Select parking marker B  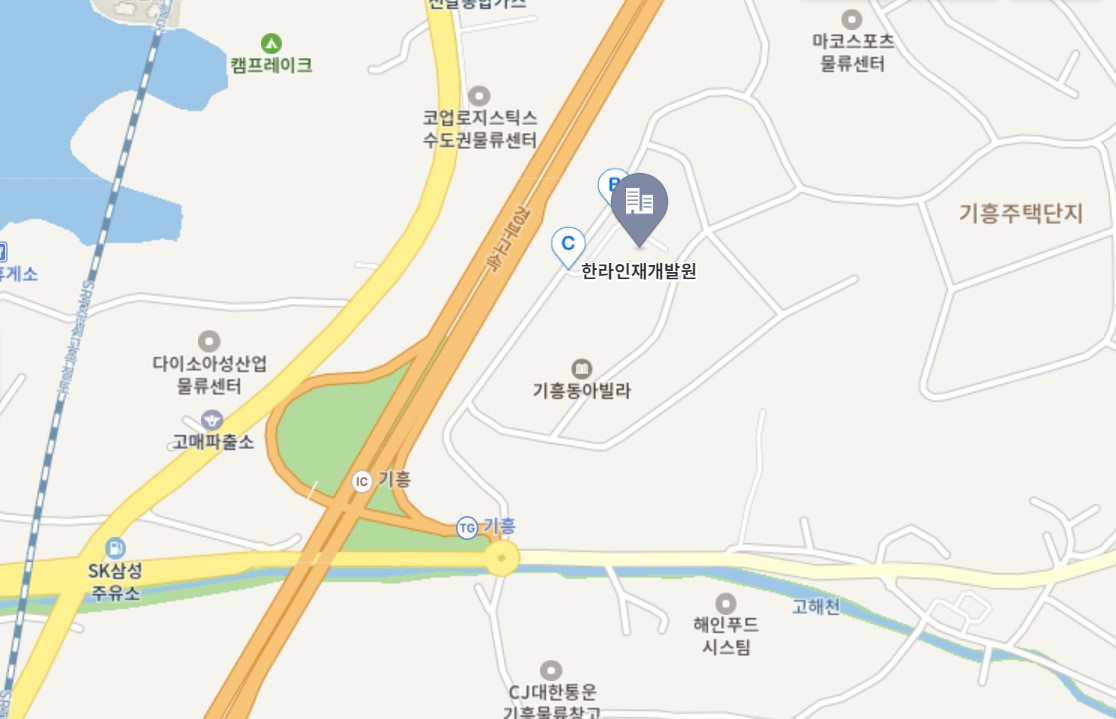(x=610, y=184)
